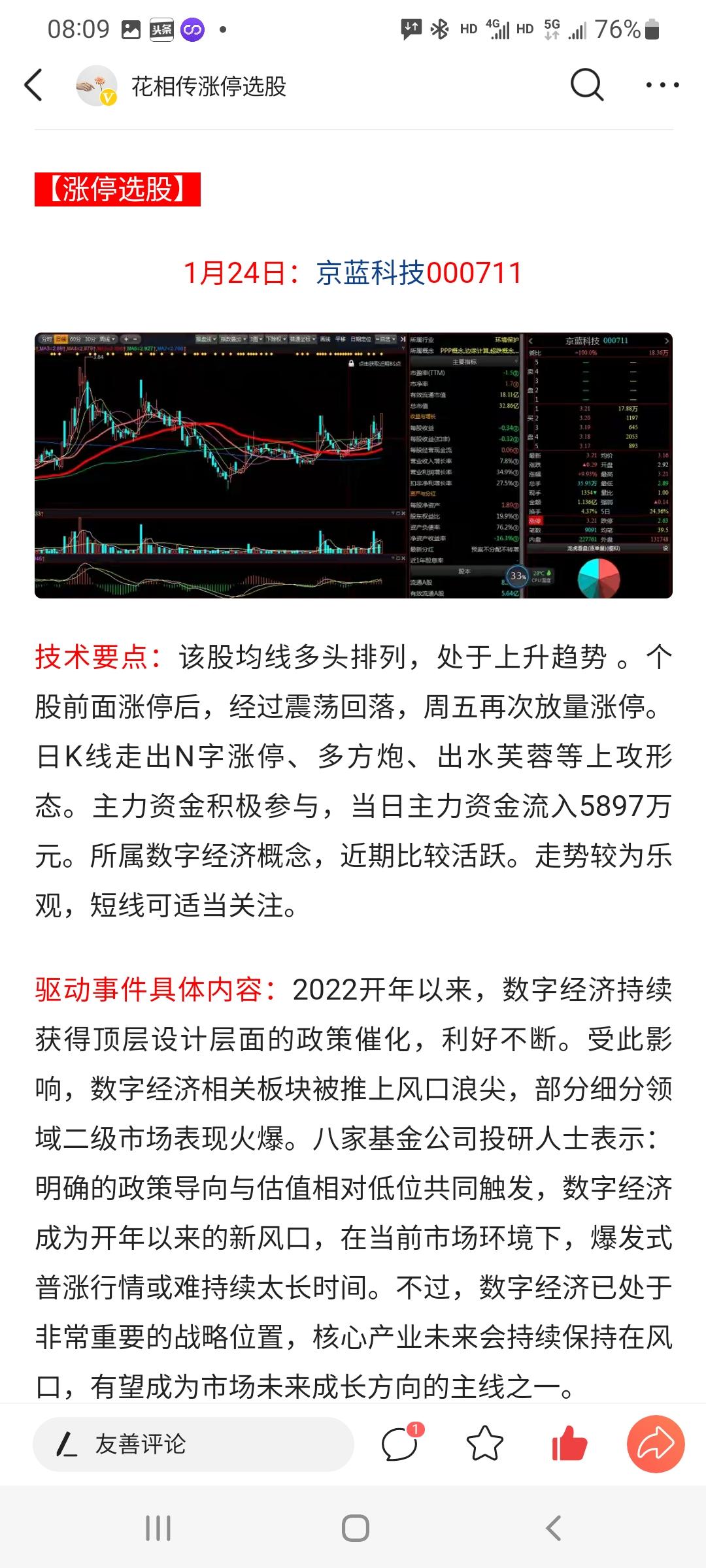Tap the back arrow at top left

pyautogui.click(x=34, y=85)
